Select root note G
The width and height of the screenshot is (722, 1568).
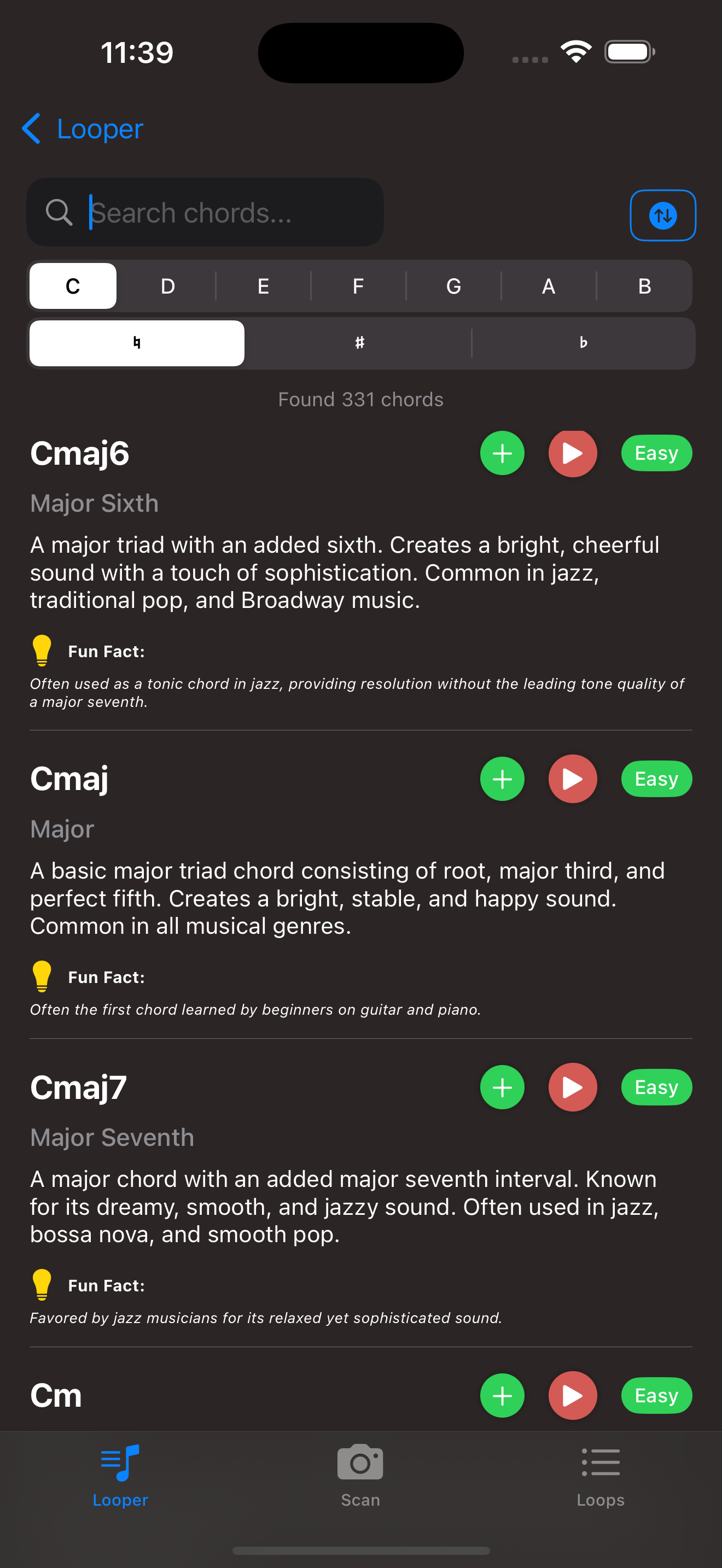point(453,286)
